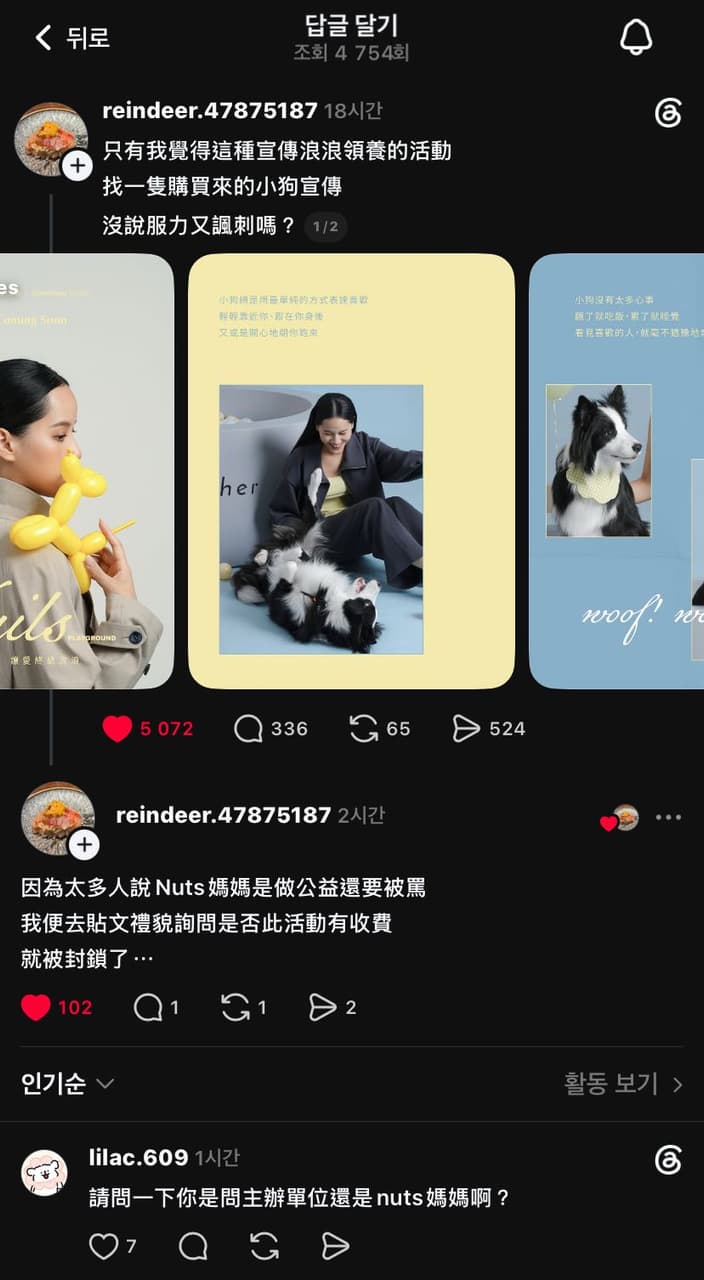Reply to lilac.609's comment

coord(193,1246)
